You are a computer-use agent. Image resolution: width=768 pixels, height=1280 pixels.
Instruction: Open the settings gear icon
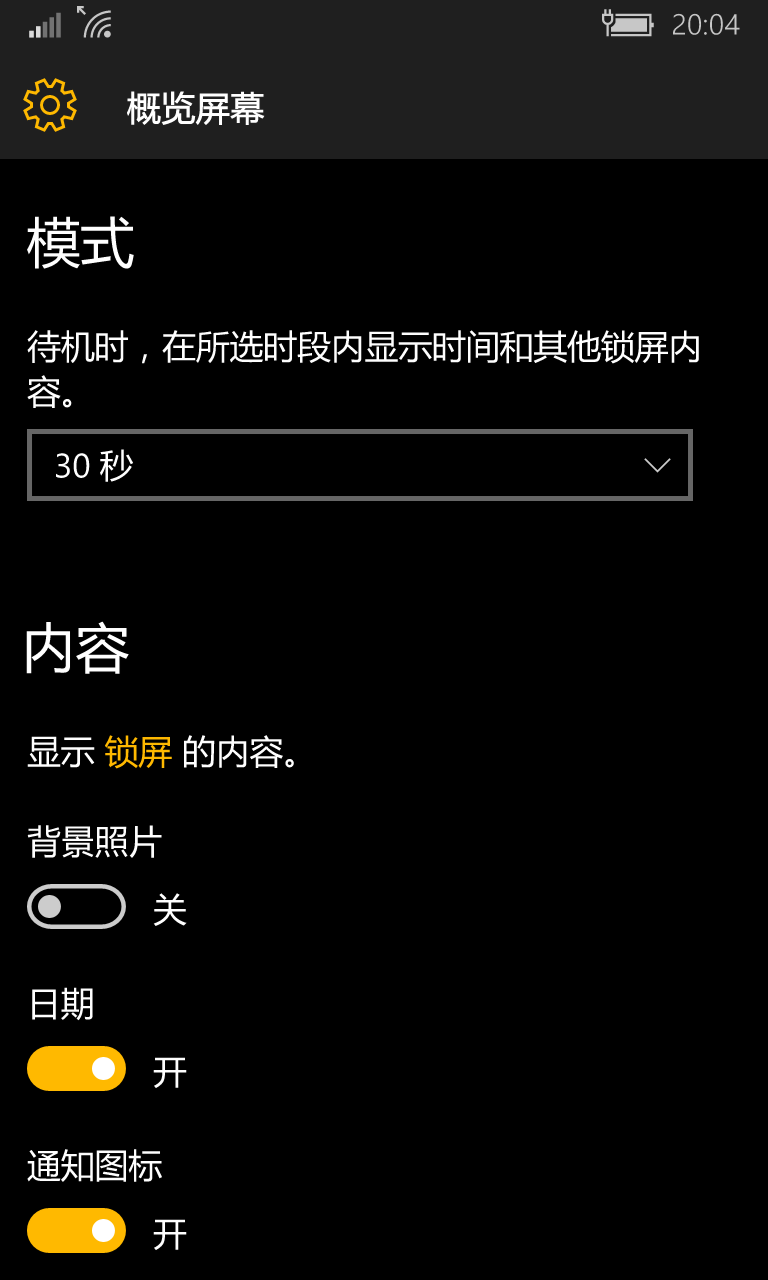tap(50, 105)
